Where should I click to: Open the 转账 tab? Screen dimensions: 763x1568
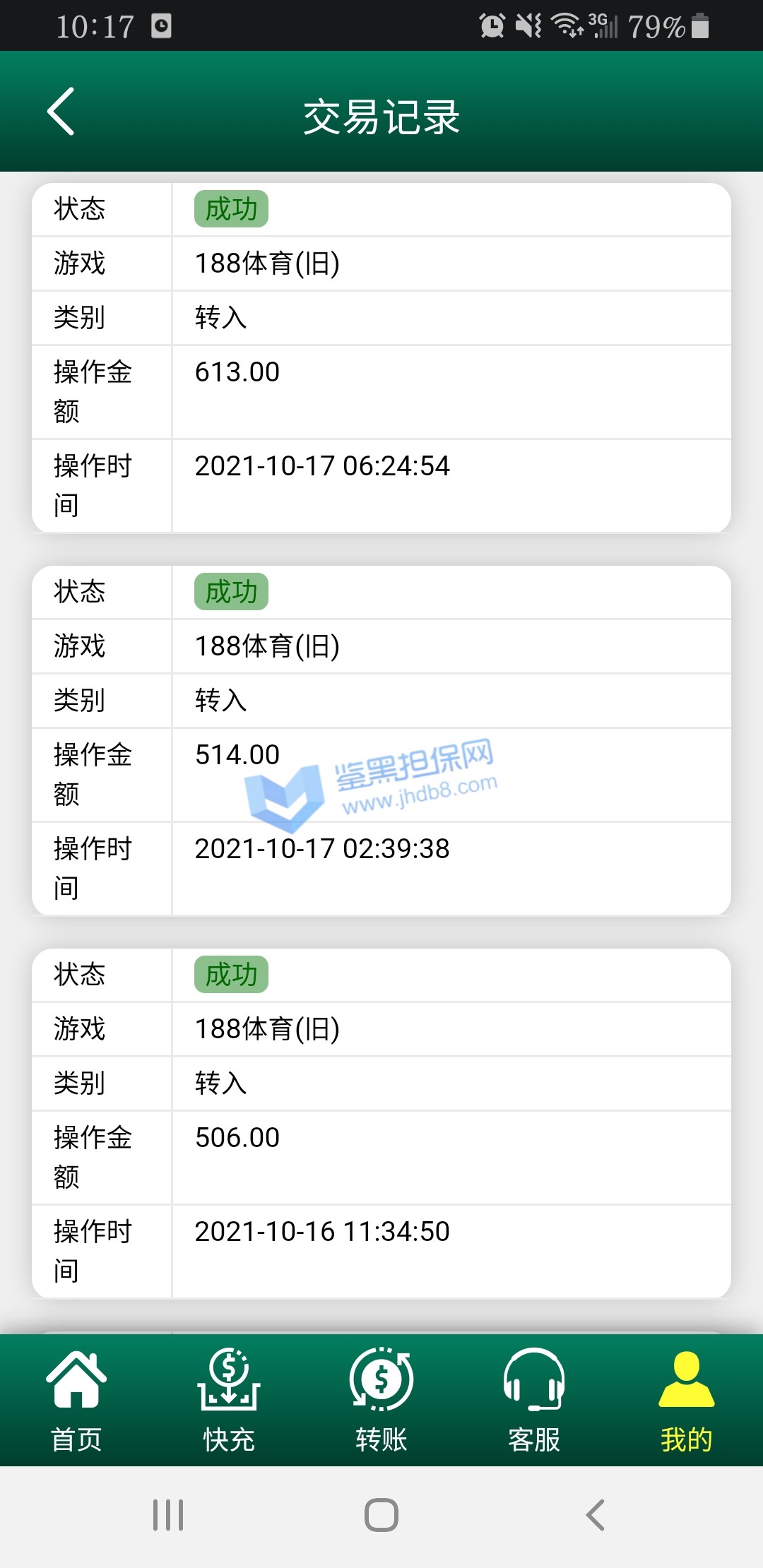381,1399
